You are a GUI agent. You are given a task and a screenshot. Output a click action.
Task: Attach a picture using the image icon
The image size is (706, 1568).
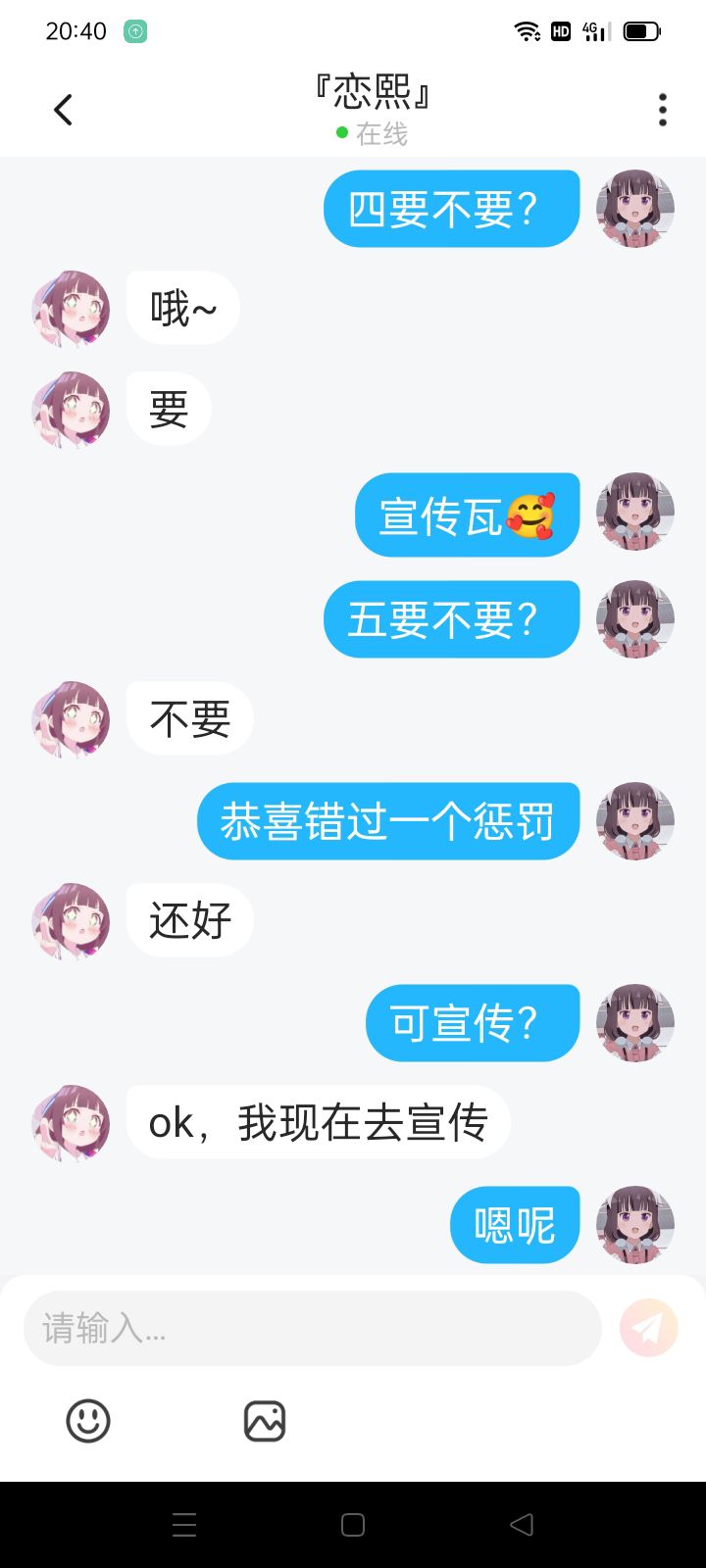pos(265,1421)
